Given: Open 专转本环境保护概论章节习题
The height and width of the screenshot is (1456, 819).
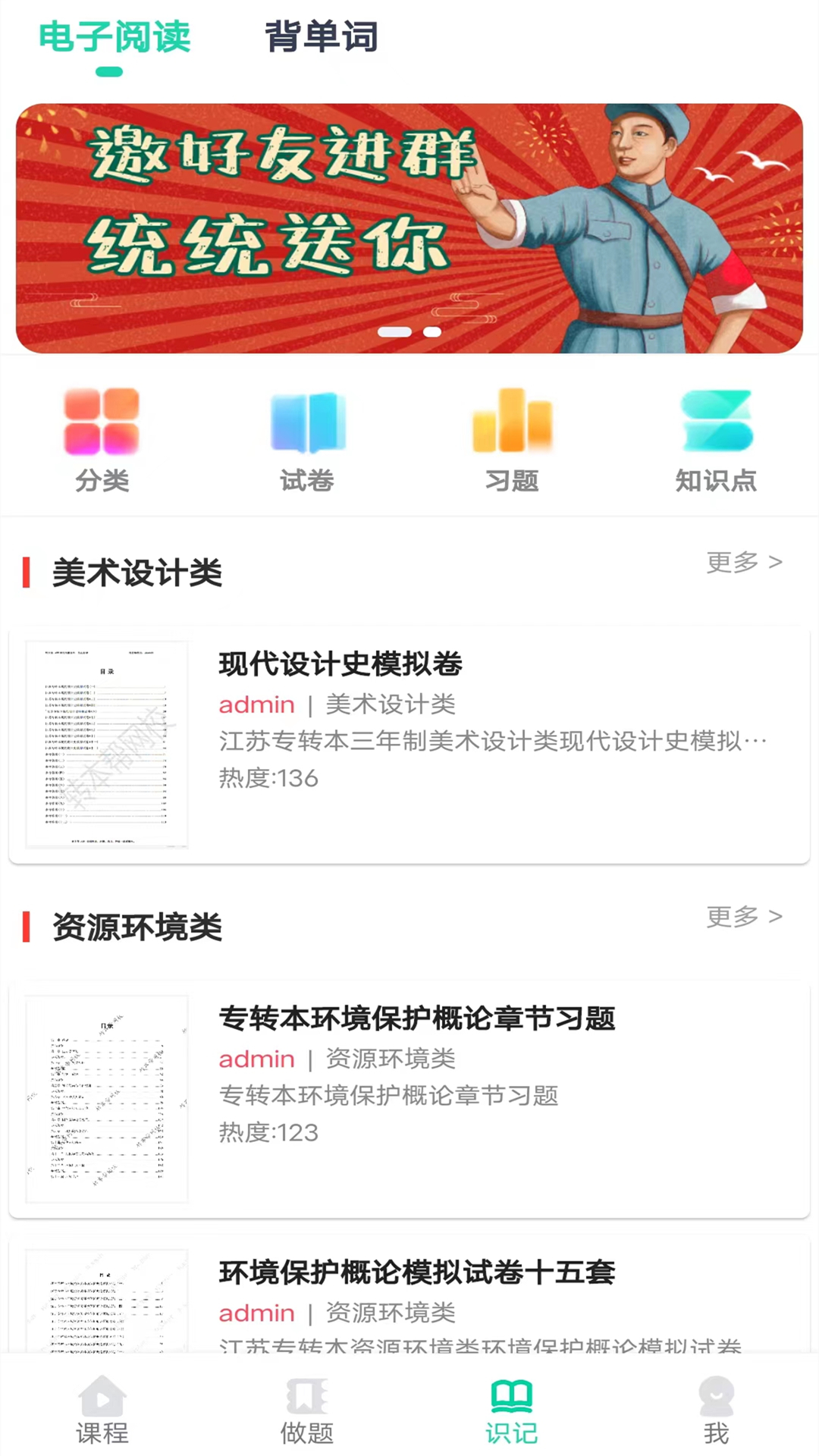Looking at the screenshot, I should click(409, 1098).
